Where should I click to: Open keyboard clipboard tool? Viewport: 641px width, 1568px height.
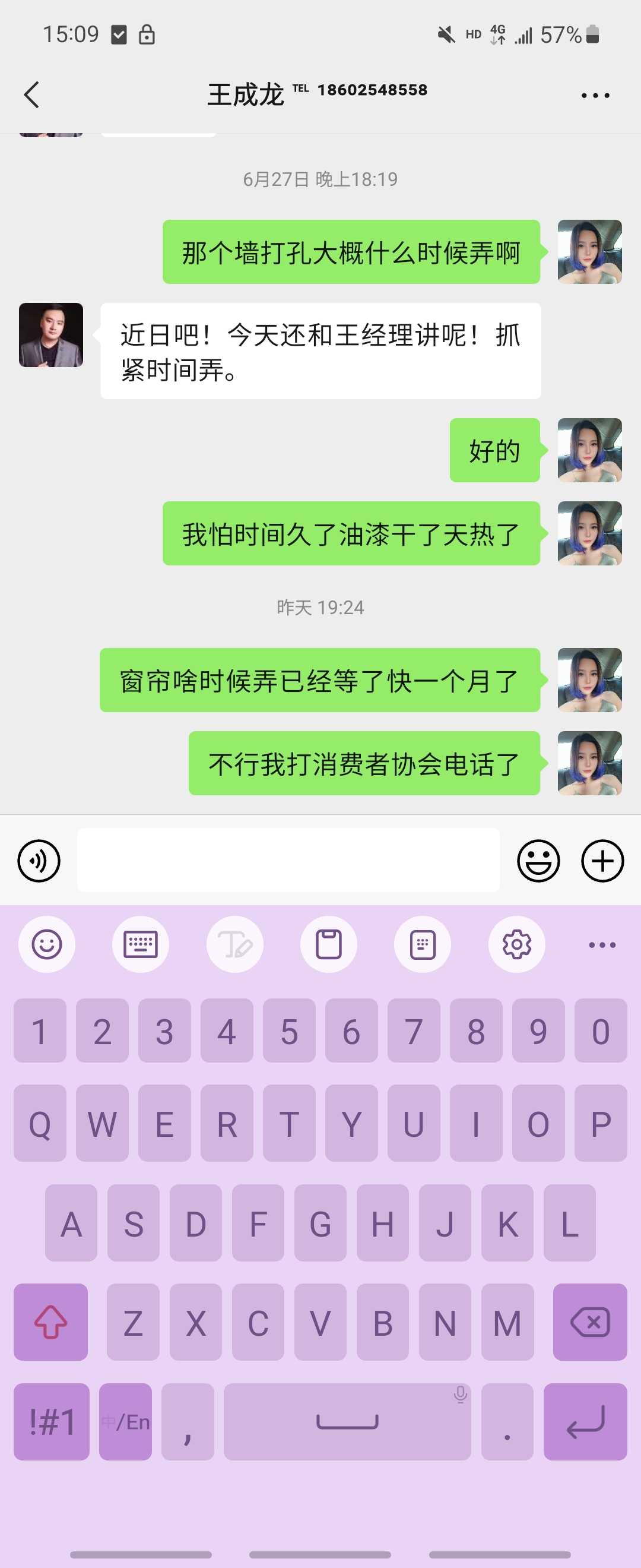pyautogui.click(x=328, y=944)
